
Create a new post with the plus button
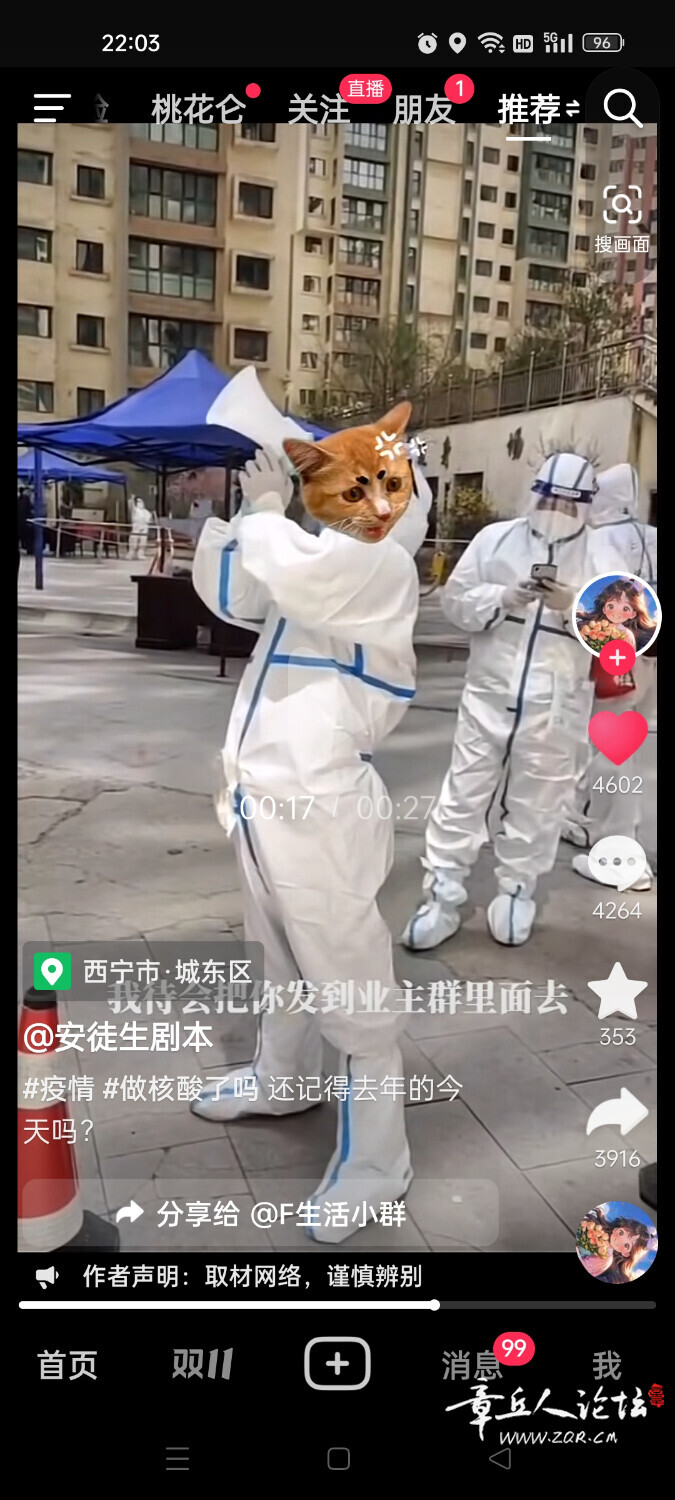tap(337, 1364)
